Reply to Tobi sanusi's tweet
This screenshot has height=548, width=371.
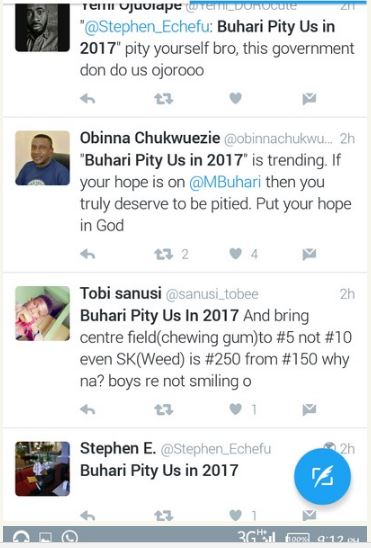88,409
